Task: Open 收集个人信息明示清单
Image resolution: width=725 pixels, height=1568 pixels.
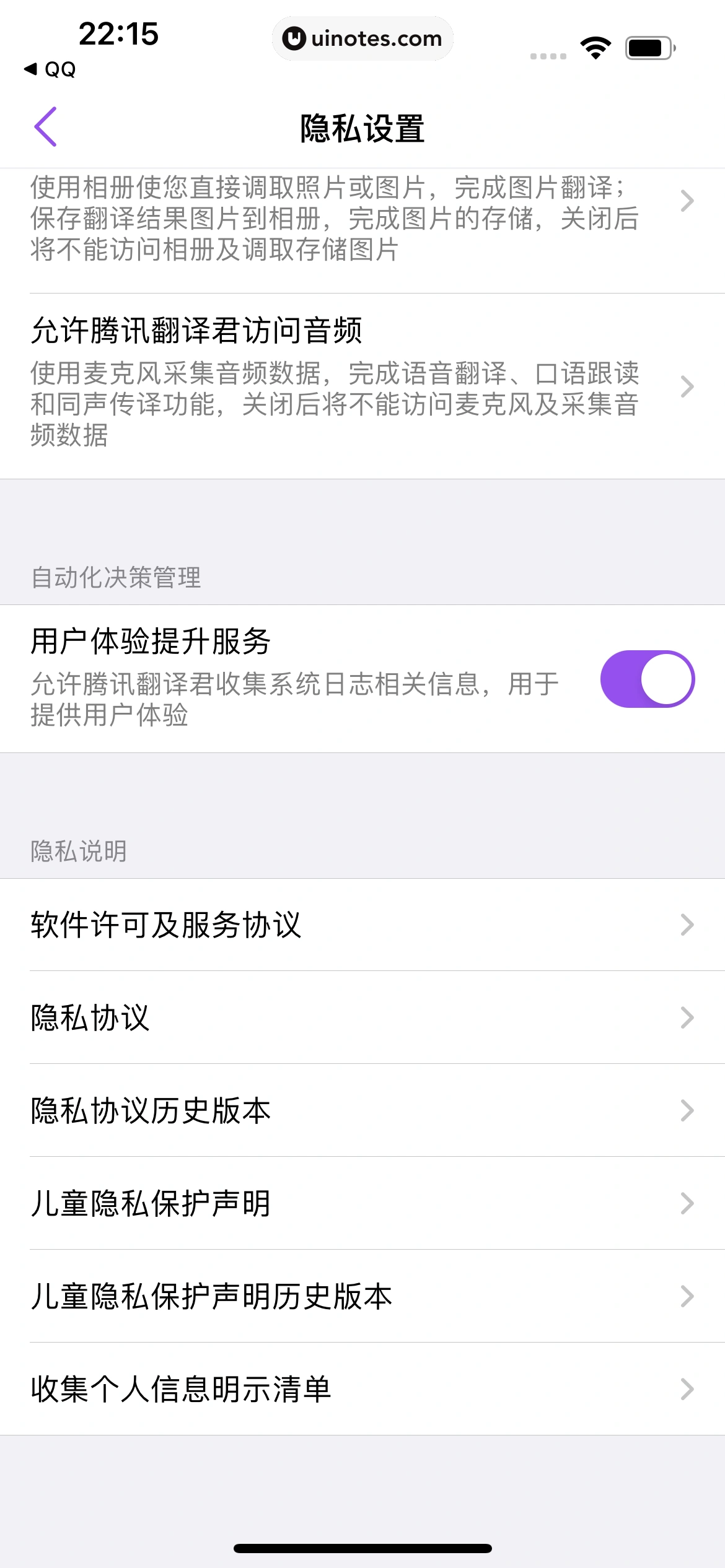Action: coord(362,1389)
